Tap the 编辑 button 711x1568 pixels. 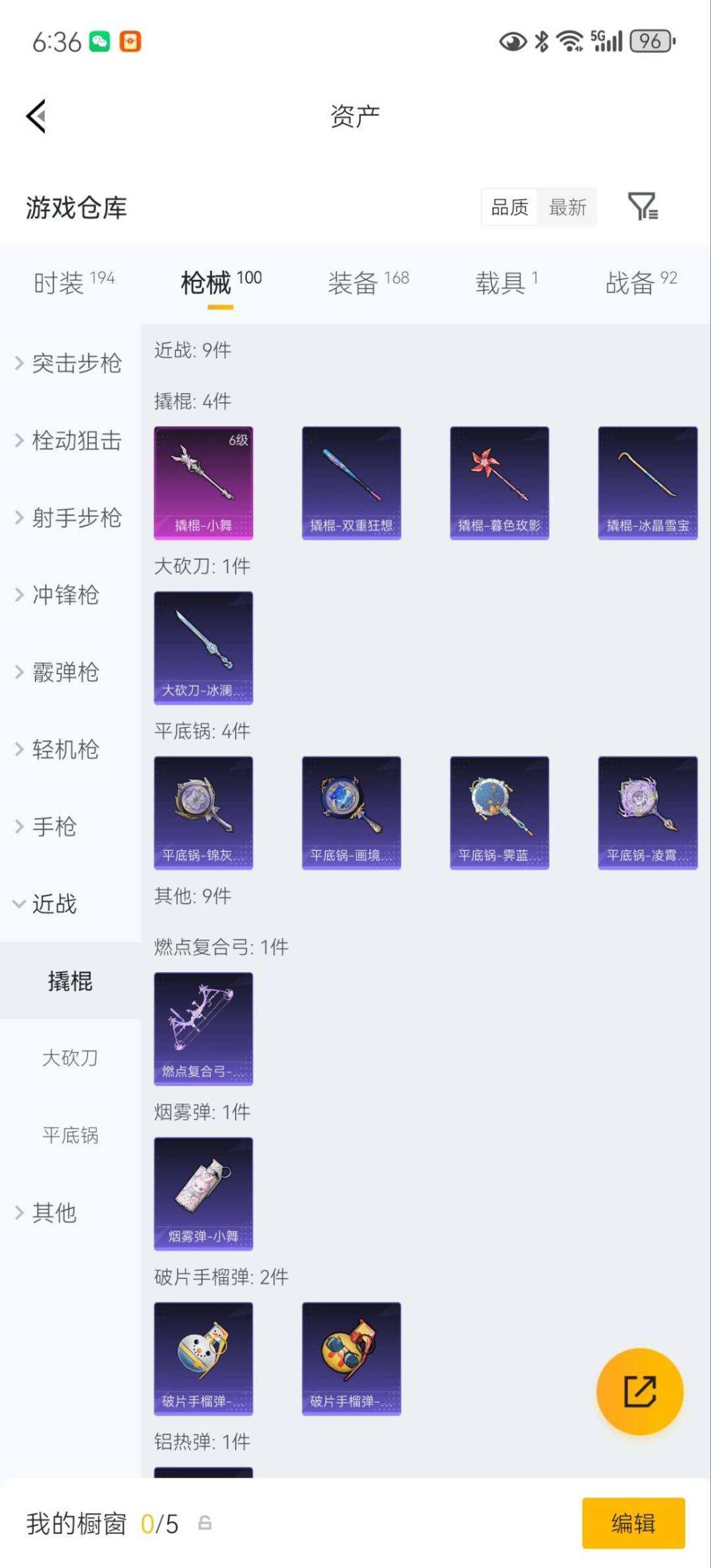click(x=633, y=1523)
